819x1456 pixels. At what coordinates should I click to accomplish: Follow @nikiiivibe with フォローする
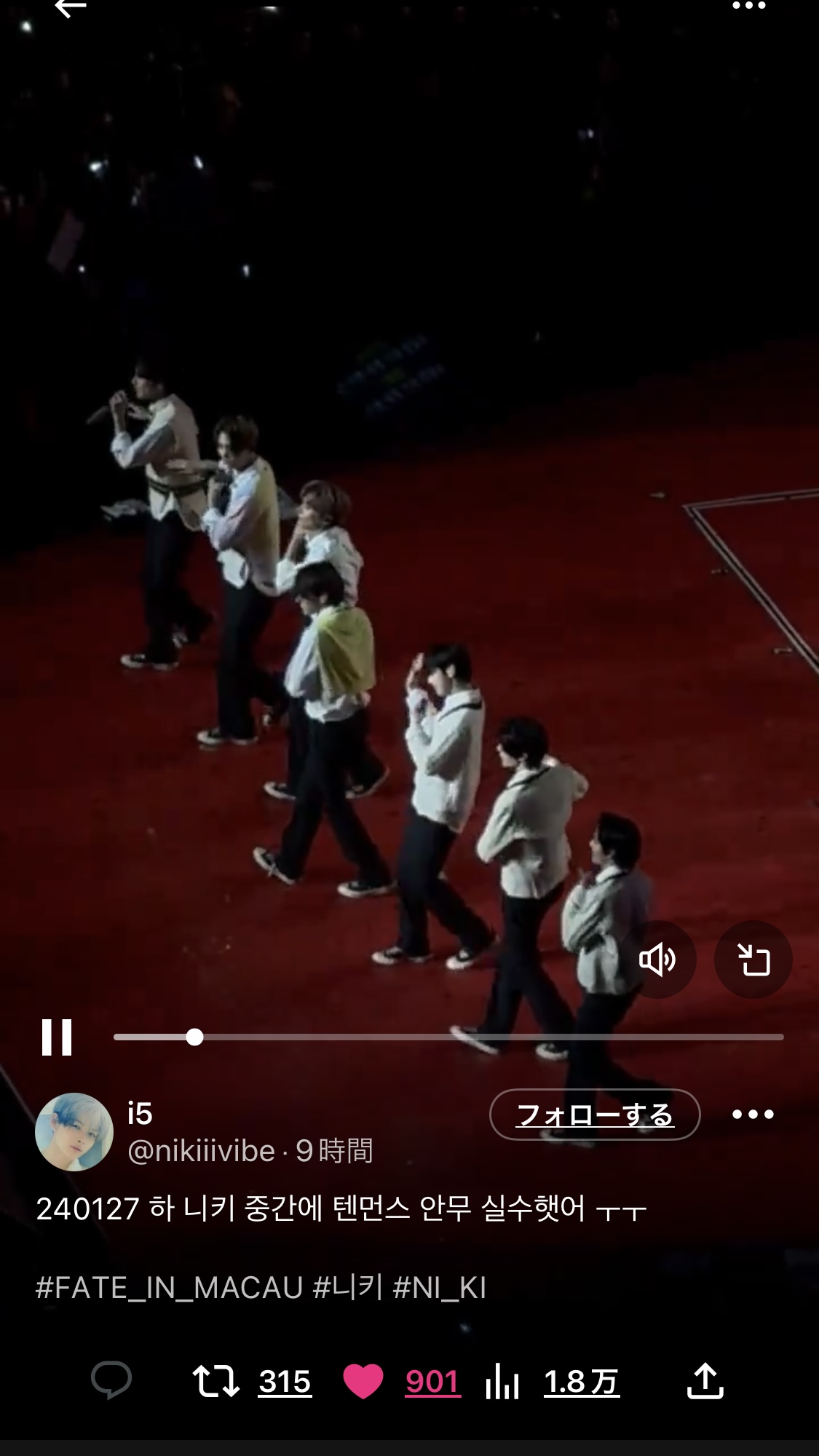(x=595, y=1115)
